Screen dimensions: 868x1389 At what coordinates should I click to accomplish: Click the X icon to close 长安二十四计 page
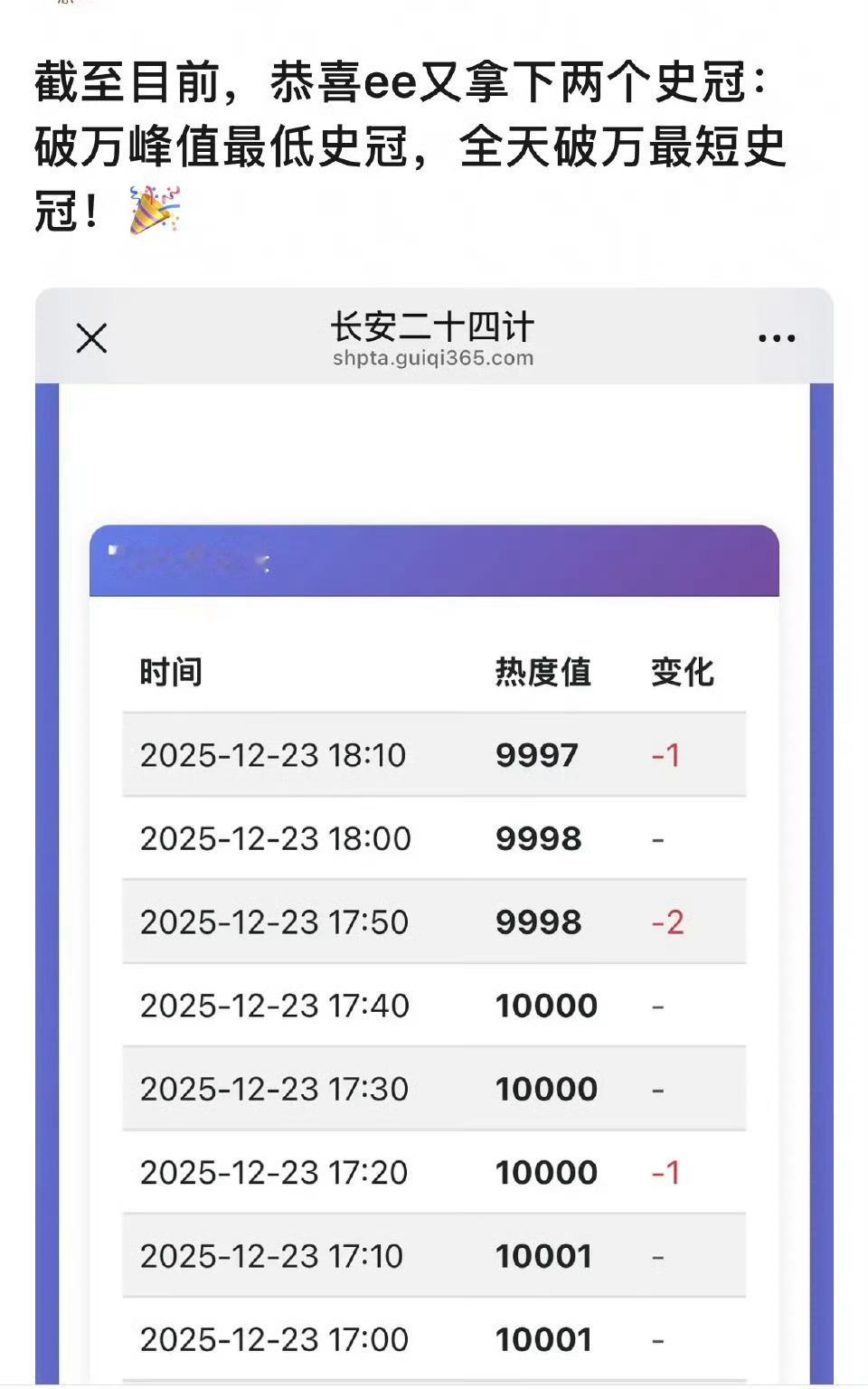click(93, 340)
